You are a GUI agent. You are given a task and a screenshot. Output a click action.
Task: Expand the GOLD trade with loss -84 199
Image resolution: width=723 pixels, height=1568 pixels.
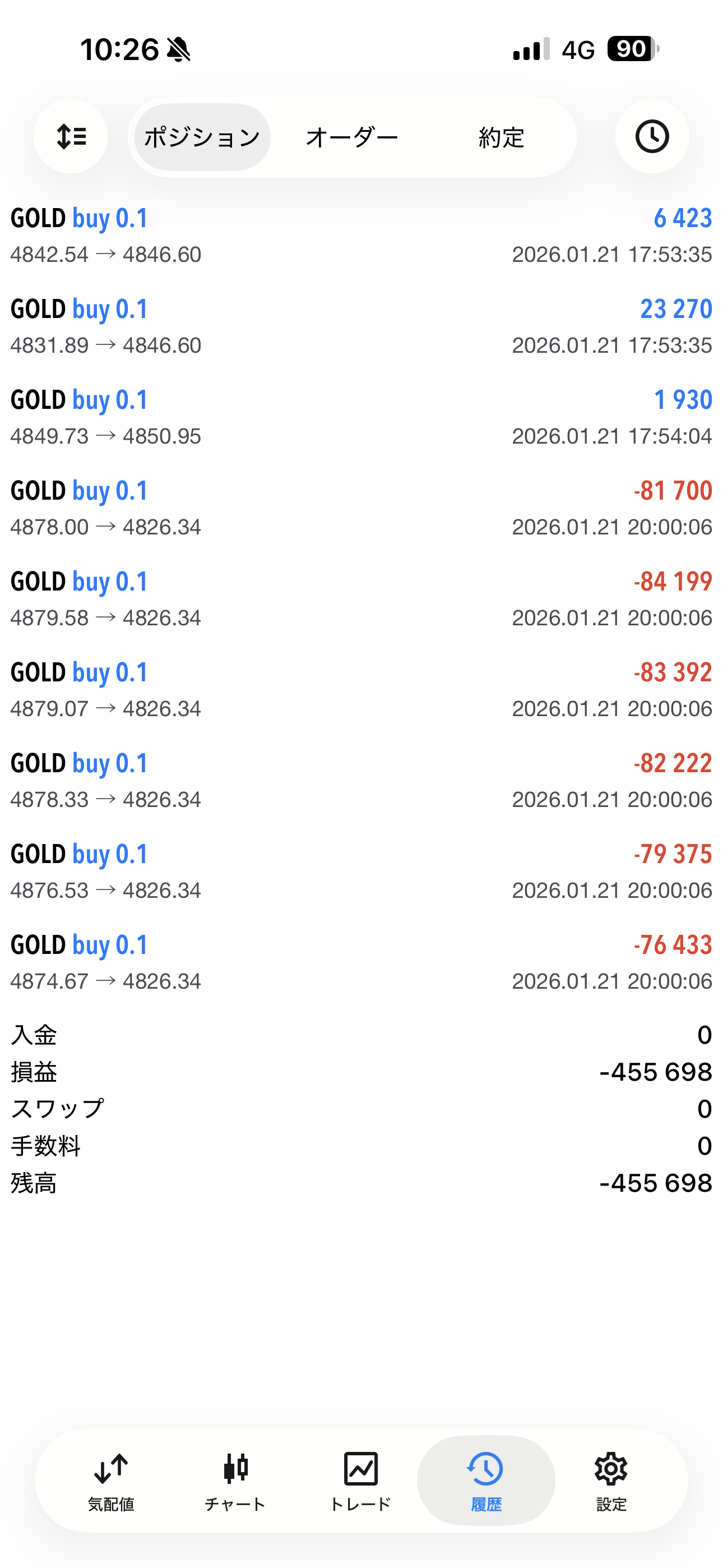tap(361, 599)
